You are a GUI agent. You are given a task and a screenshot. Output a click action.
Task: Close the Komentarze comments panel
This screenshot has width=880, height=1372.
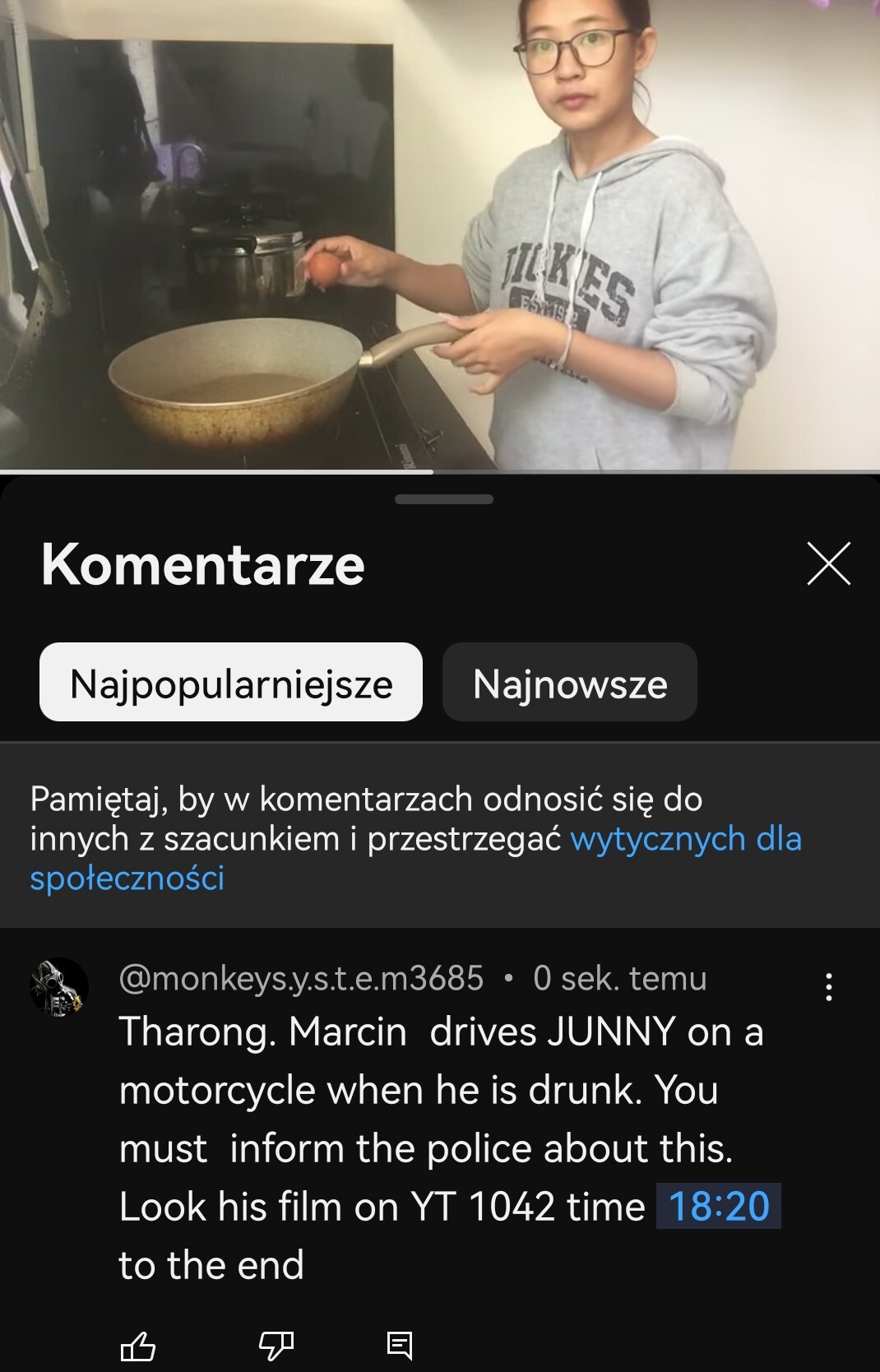click(x=828, y=564)
